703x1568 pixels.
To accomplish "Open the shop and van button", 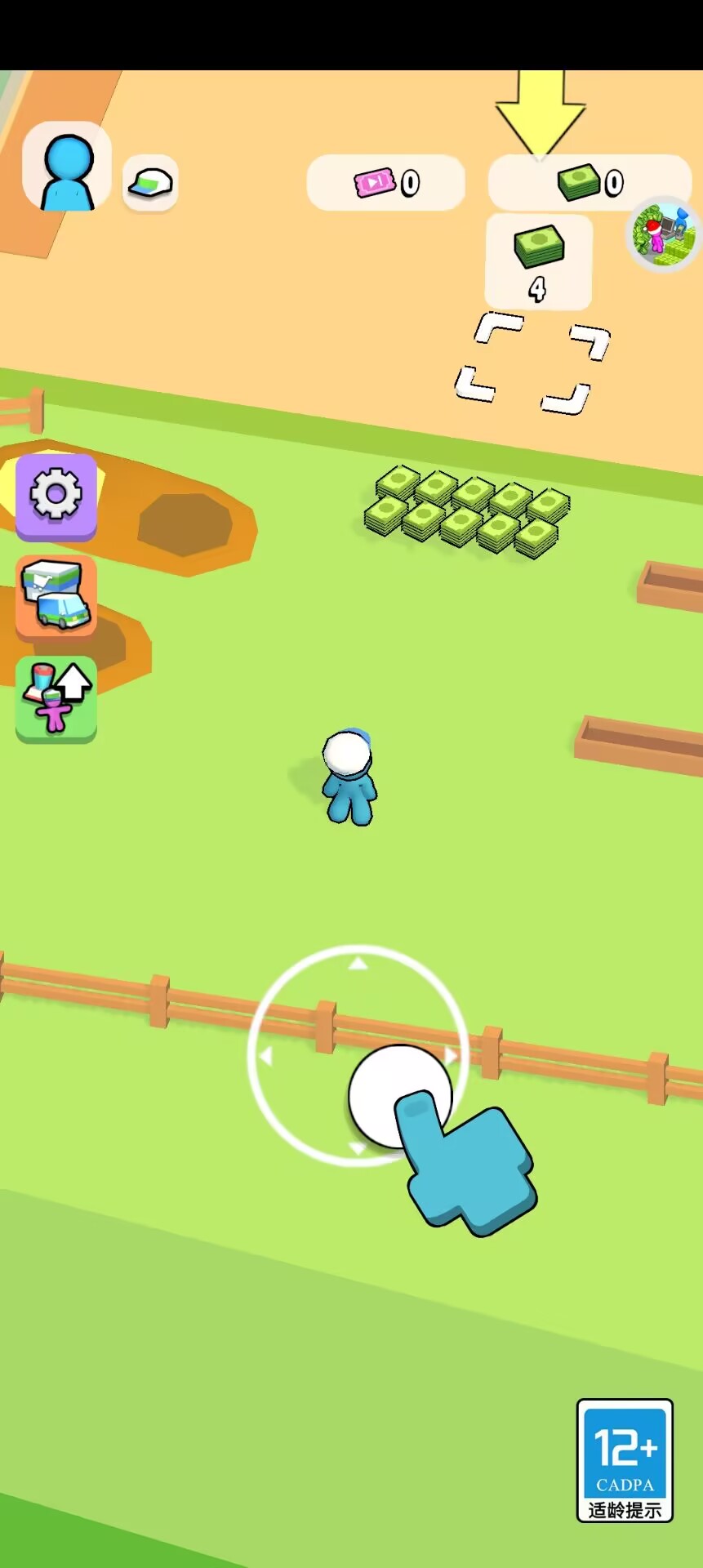I will click(56, 597).
